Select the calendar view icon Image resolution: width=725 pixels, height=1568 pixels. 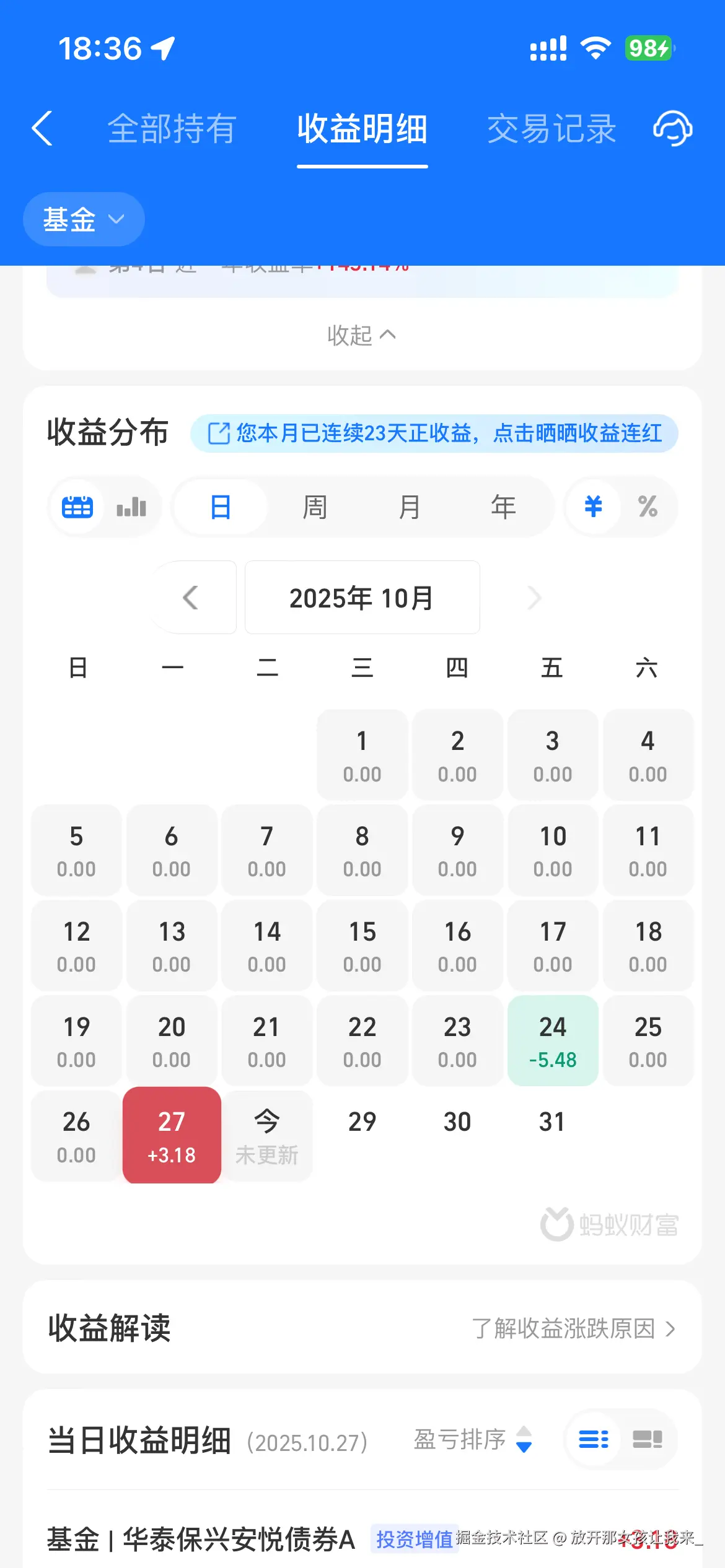tap(76, 507)
